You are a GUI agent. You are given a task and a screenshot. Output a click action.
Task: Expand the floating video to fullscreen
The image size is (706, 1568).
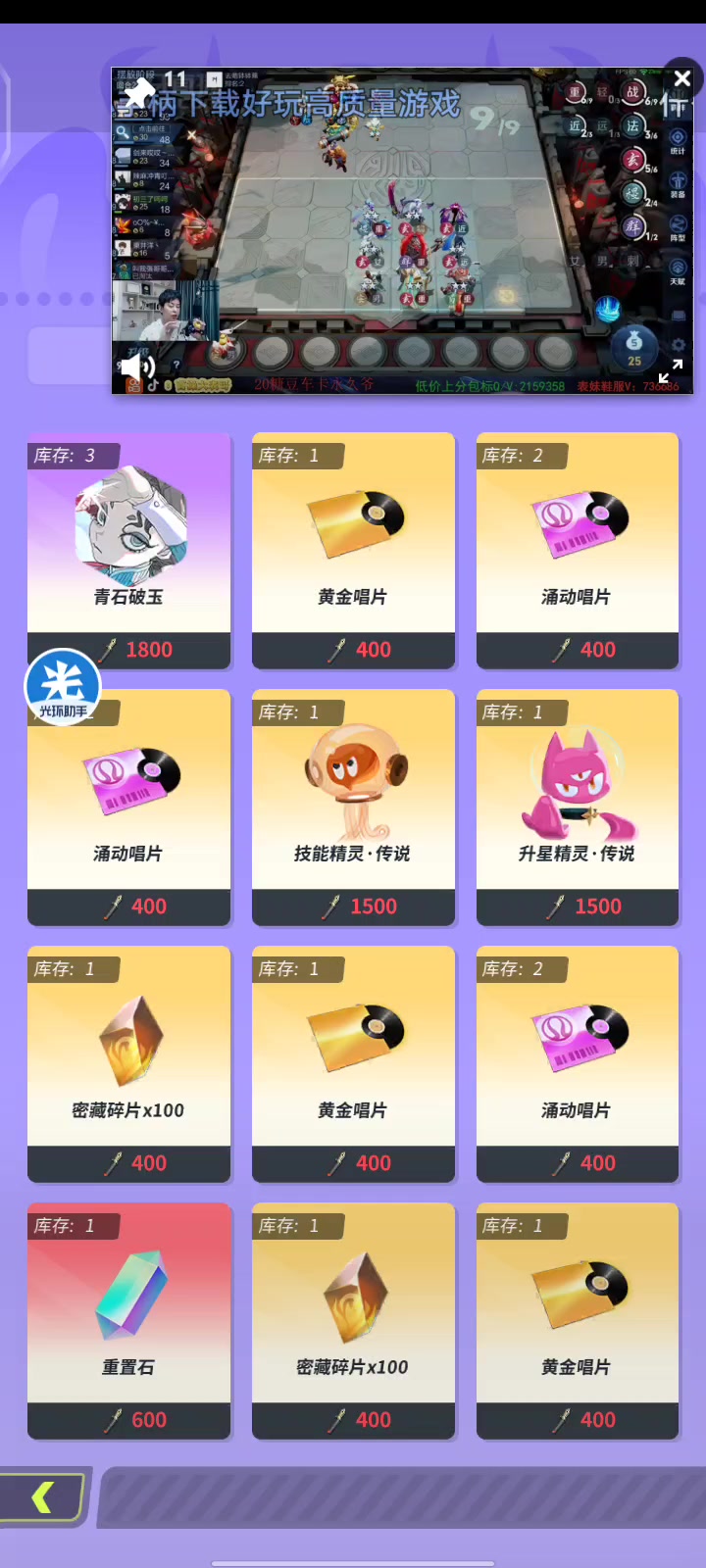[x=671, y=371]
